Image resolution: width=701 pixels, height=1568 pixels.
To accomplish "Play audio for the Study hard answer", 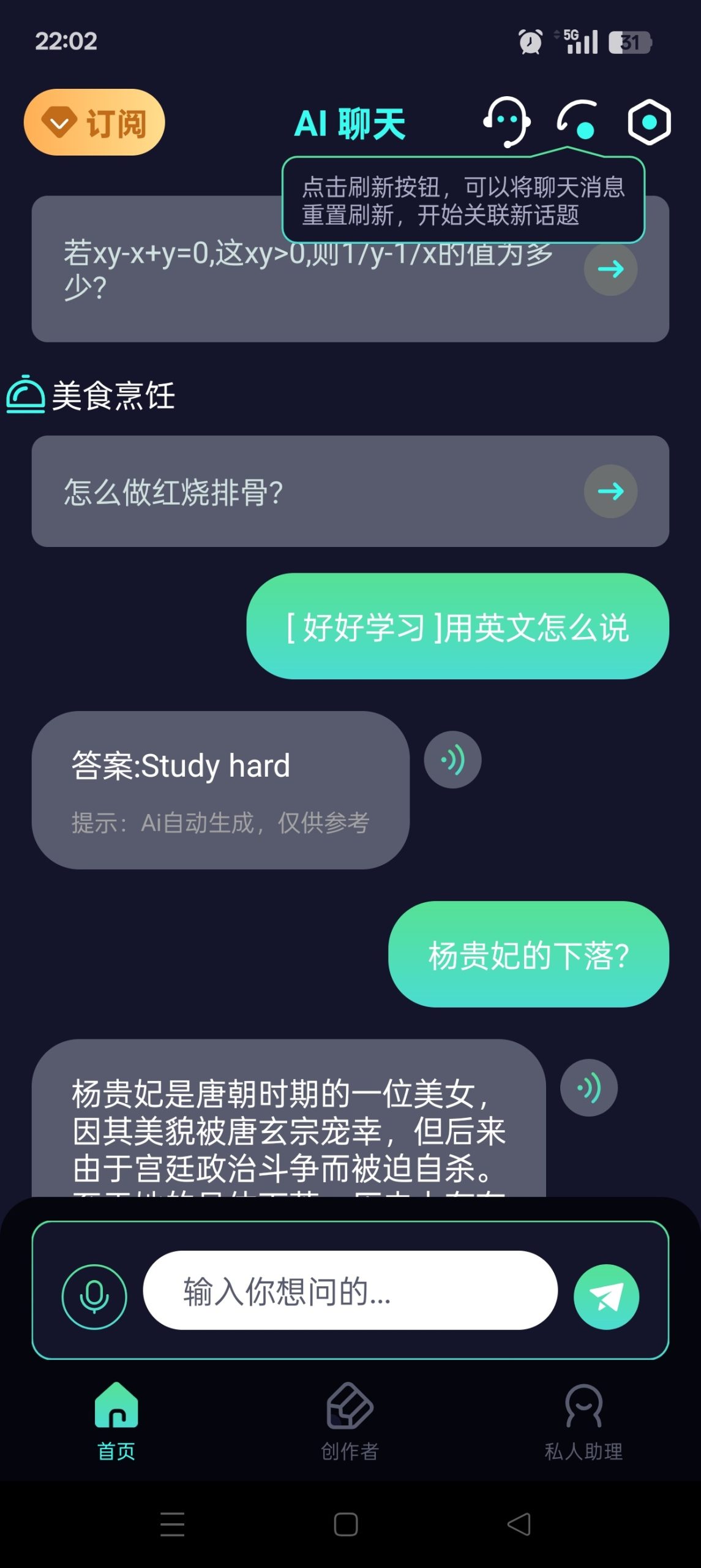I will point(453,759).
